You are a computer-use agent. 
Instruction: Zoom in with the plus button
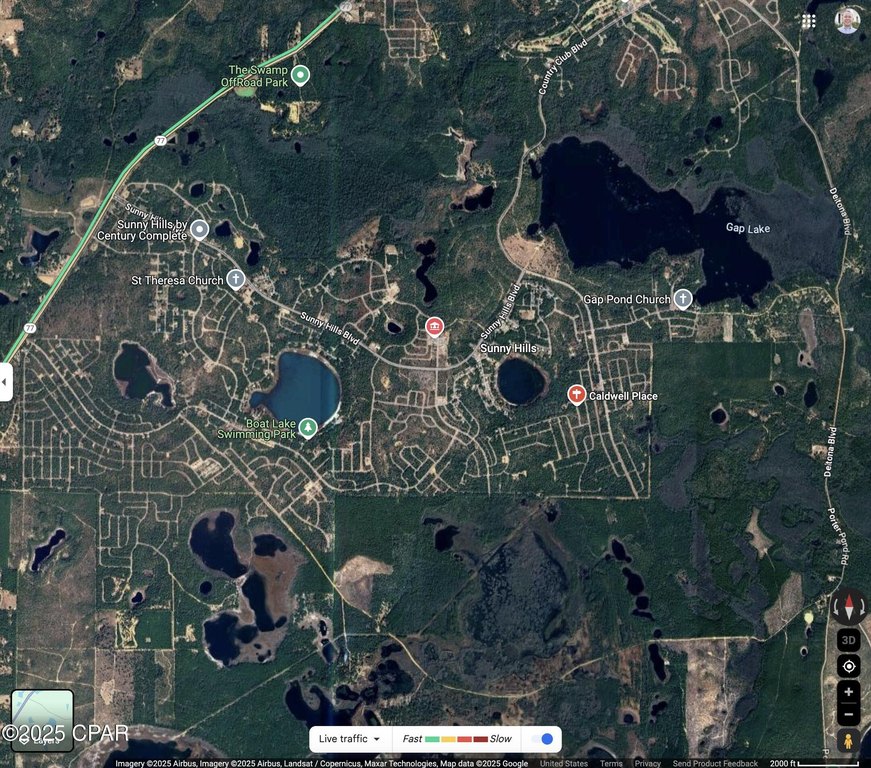[849, 692]
